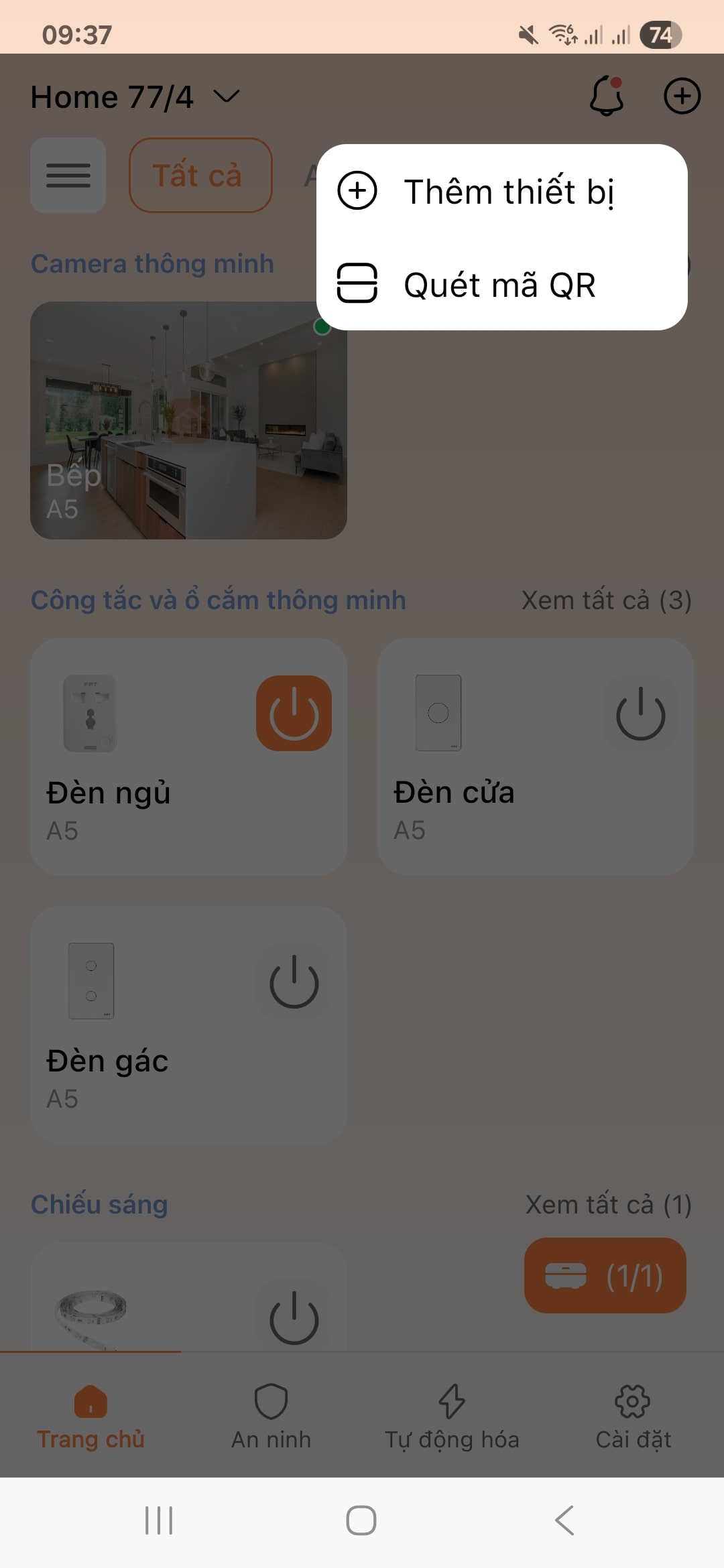The image size is (724, 1568).
Task: Select the Trang chủ tab
Action: coord(90,1415)
